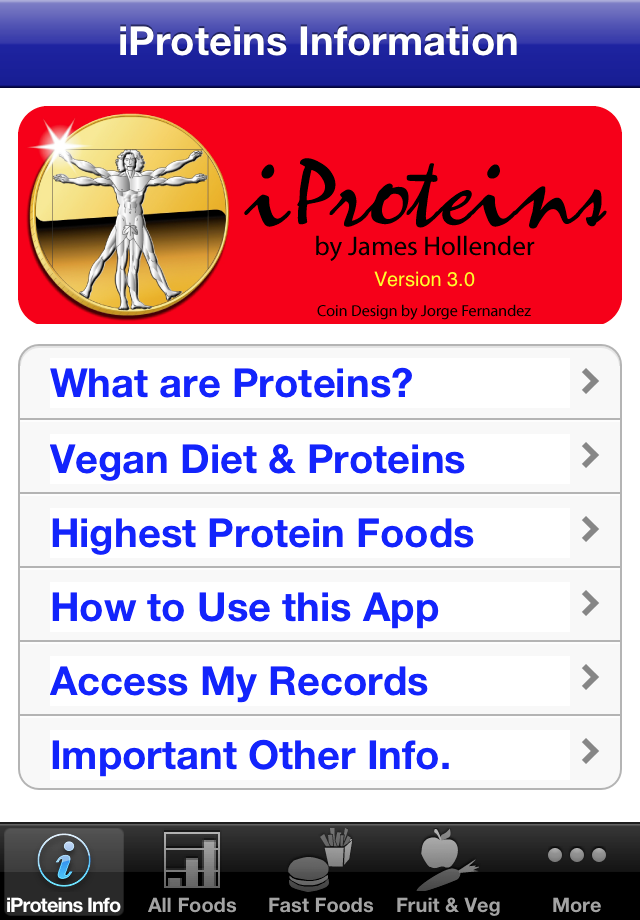
Task: Go to the Fast Foods tab
Action: 320,872
